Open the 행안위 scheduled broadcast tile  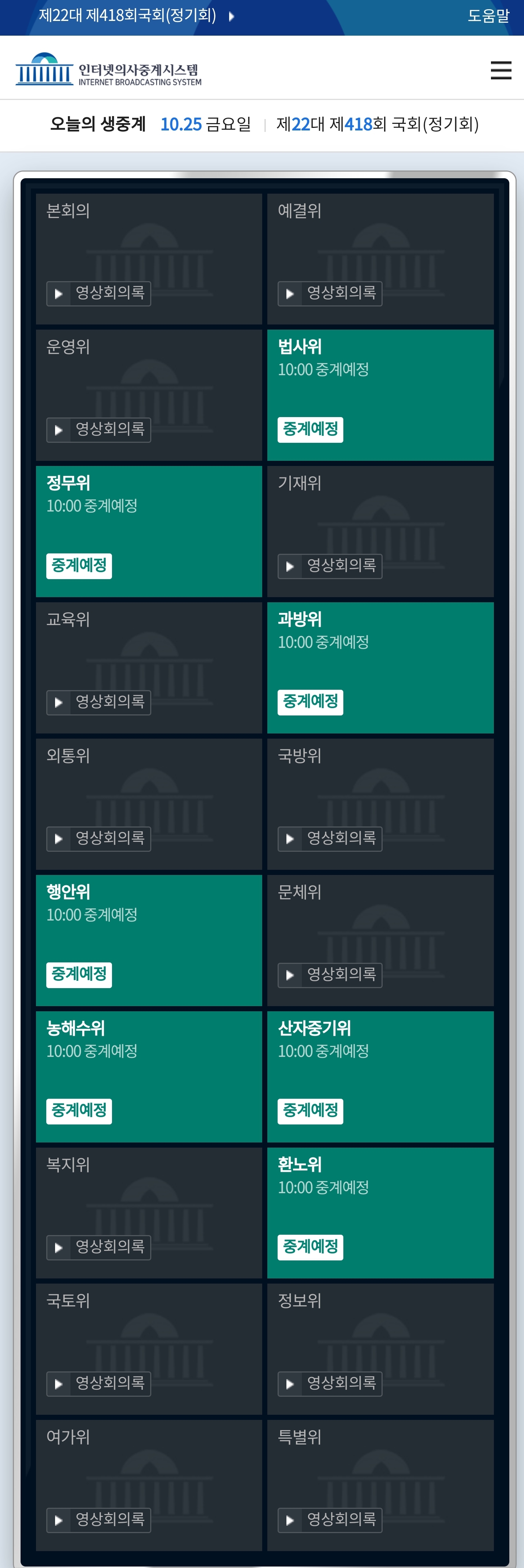[148, 940]
